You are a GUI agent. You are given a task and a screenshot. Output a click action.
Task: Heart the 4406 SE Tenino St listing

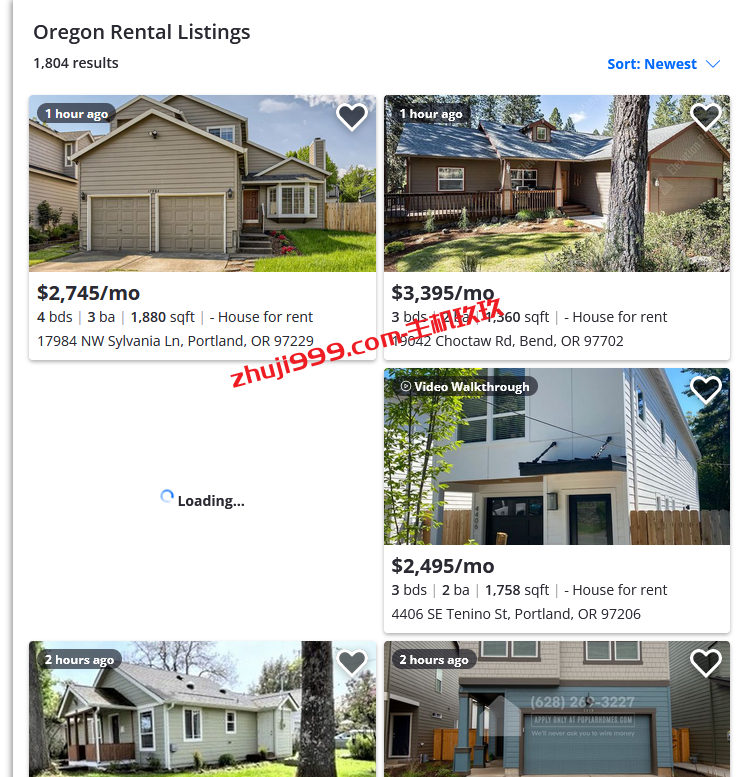(706, 390)
